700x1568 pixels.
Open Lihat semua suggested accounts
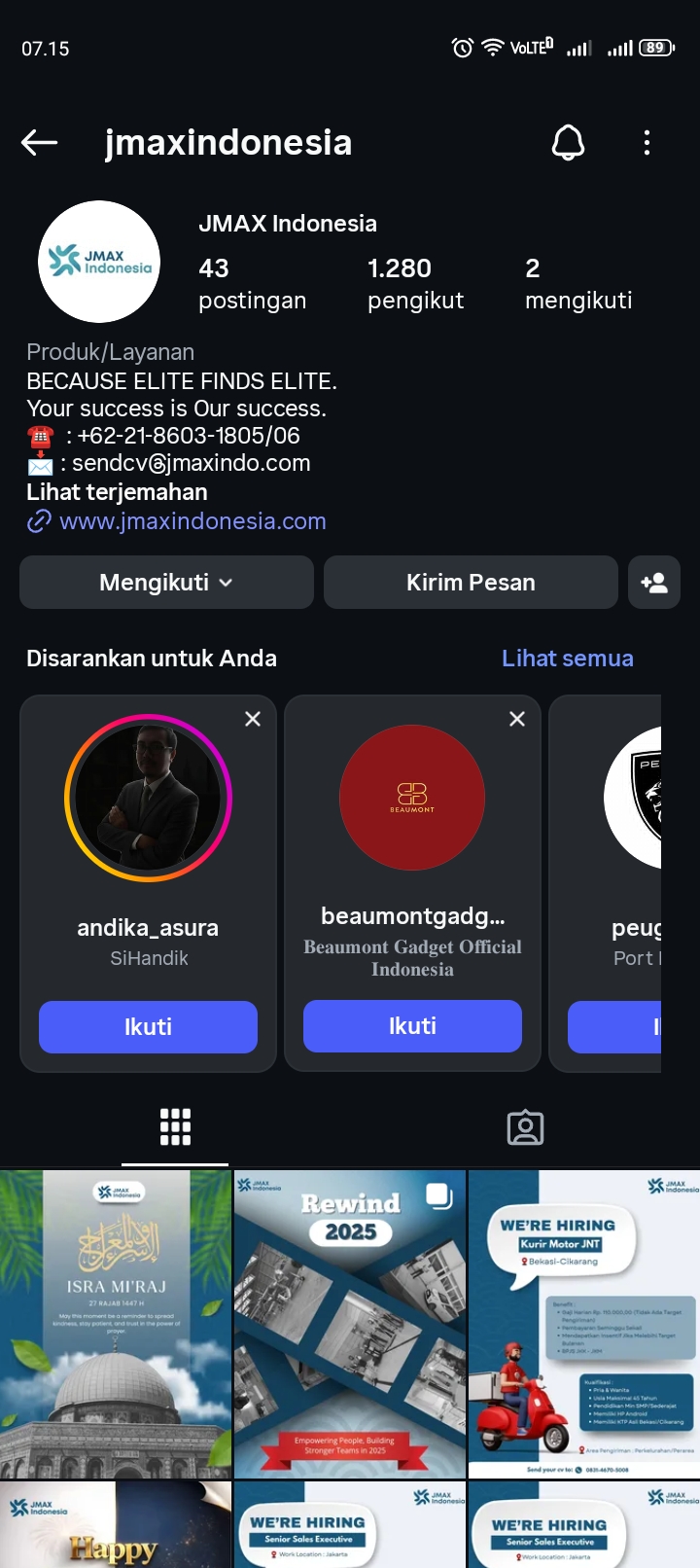tap(567, 659)
